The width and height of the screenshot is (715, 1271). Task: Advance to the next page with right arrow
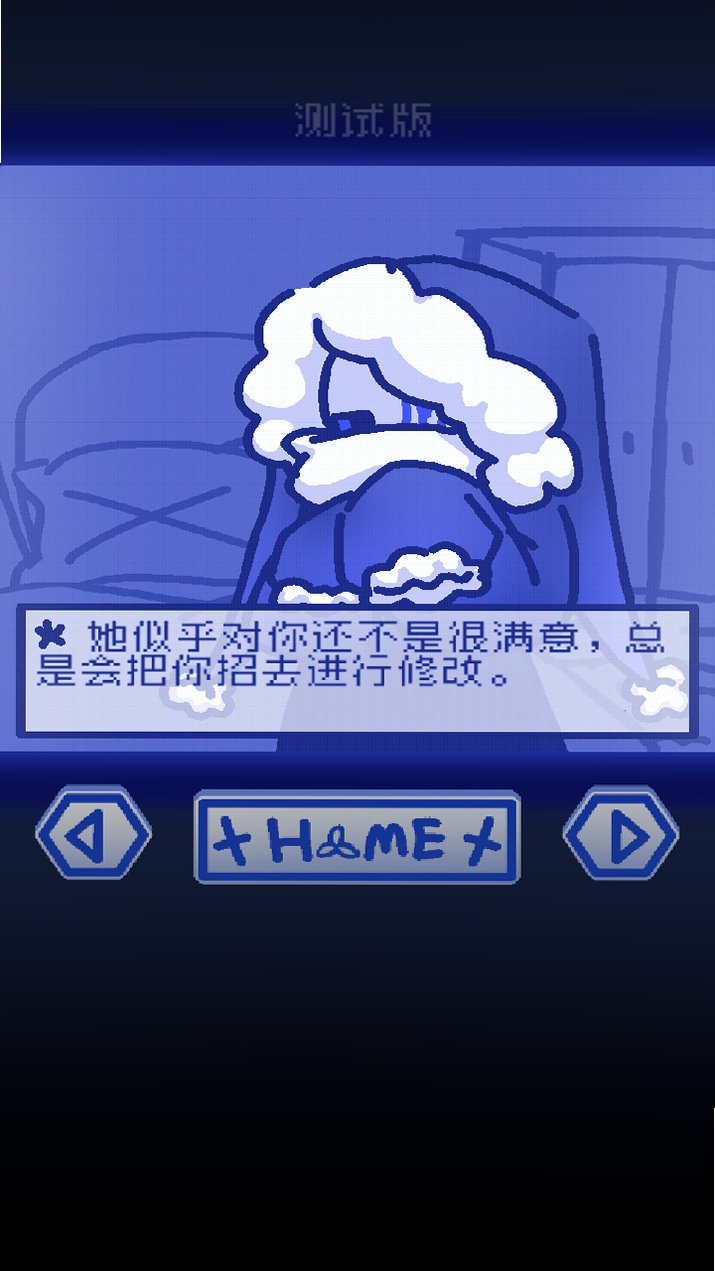point(621,834)
